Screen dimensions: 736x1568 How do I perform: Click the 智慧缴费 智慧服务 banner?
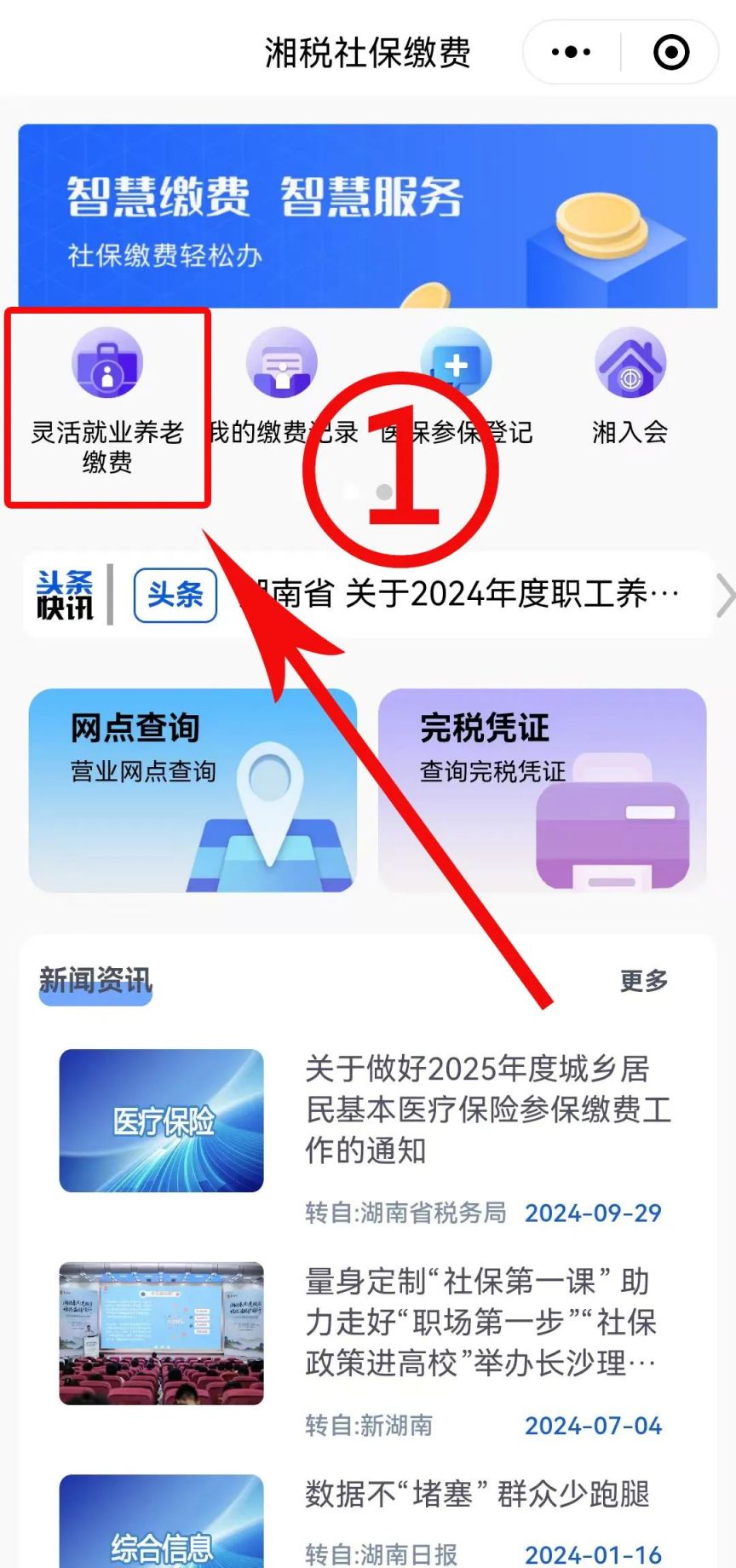point(368,213)
